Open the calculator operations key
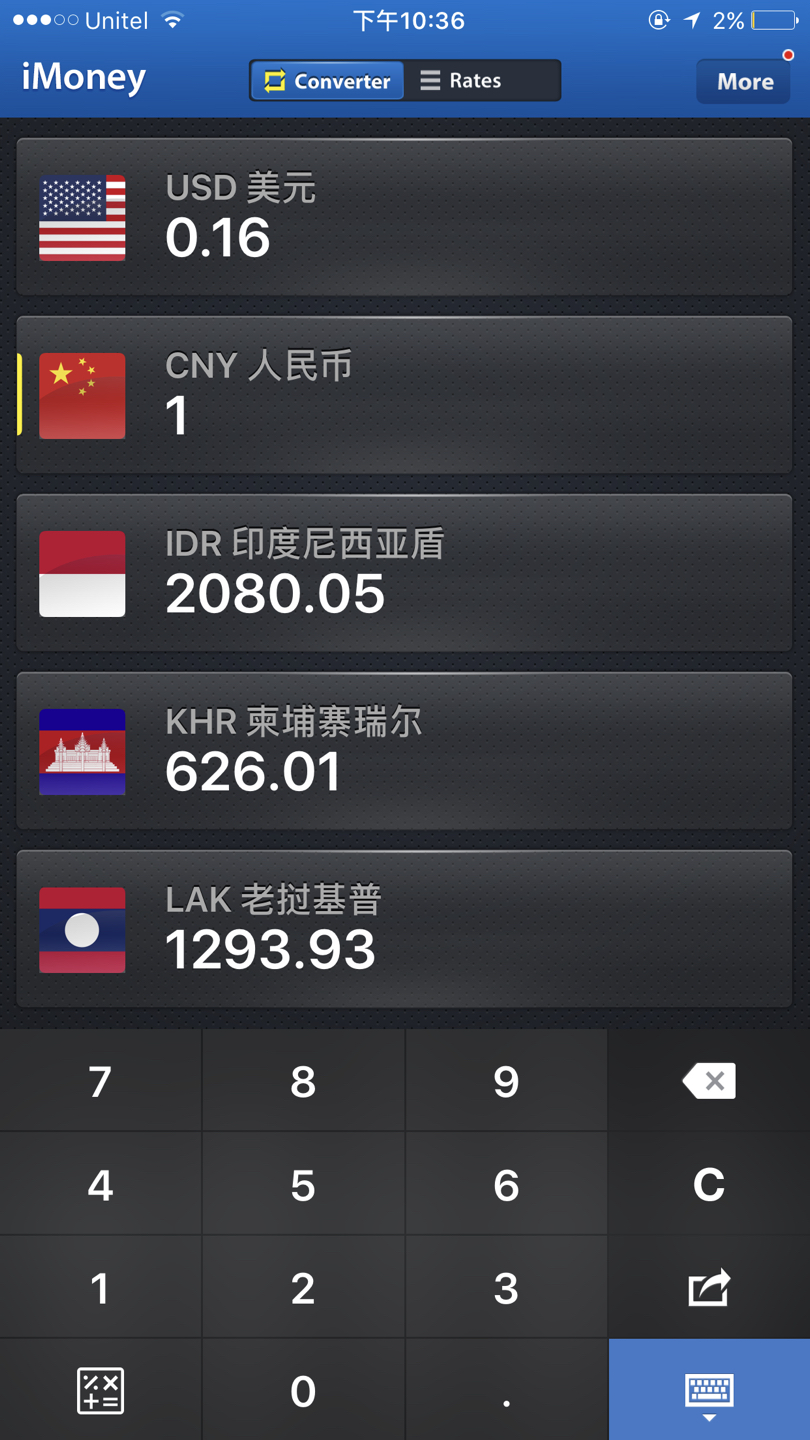 point(100,1390)
